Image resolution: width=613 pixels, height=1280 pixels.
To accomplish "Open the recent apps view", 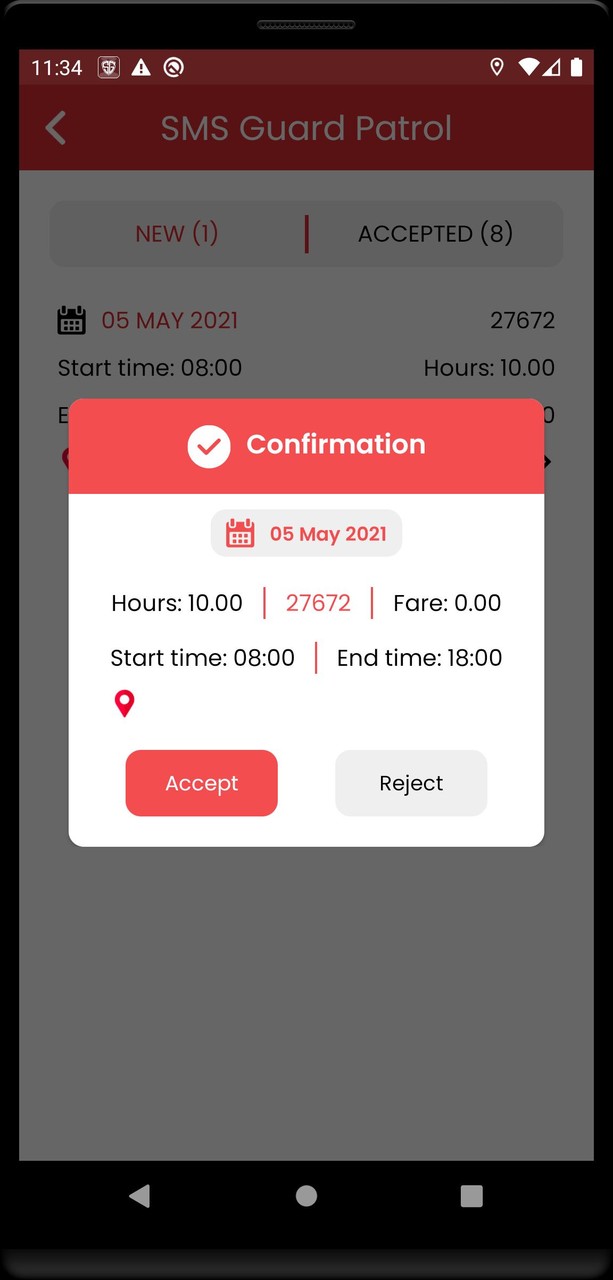I will [471, 1195].
